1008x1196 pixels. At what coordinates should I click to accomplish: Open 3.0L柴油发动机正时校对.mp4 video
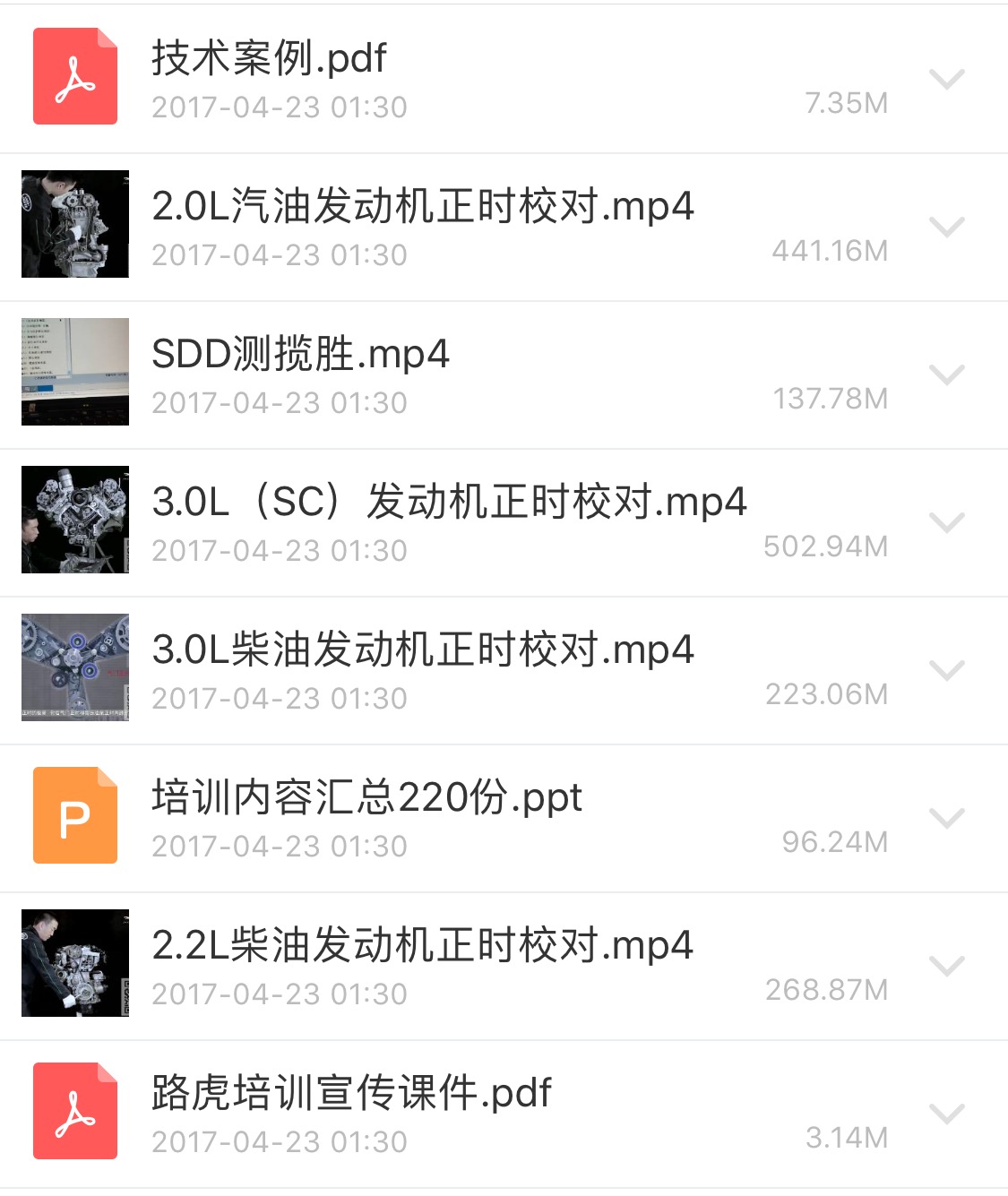pos(423,650)
